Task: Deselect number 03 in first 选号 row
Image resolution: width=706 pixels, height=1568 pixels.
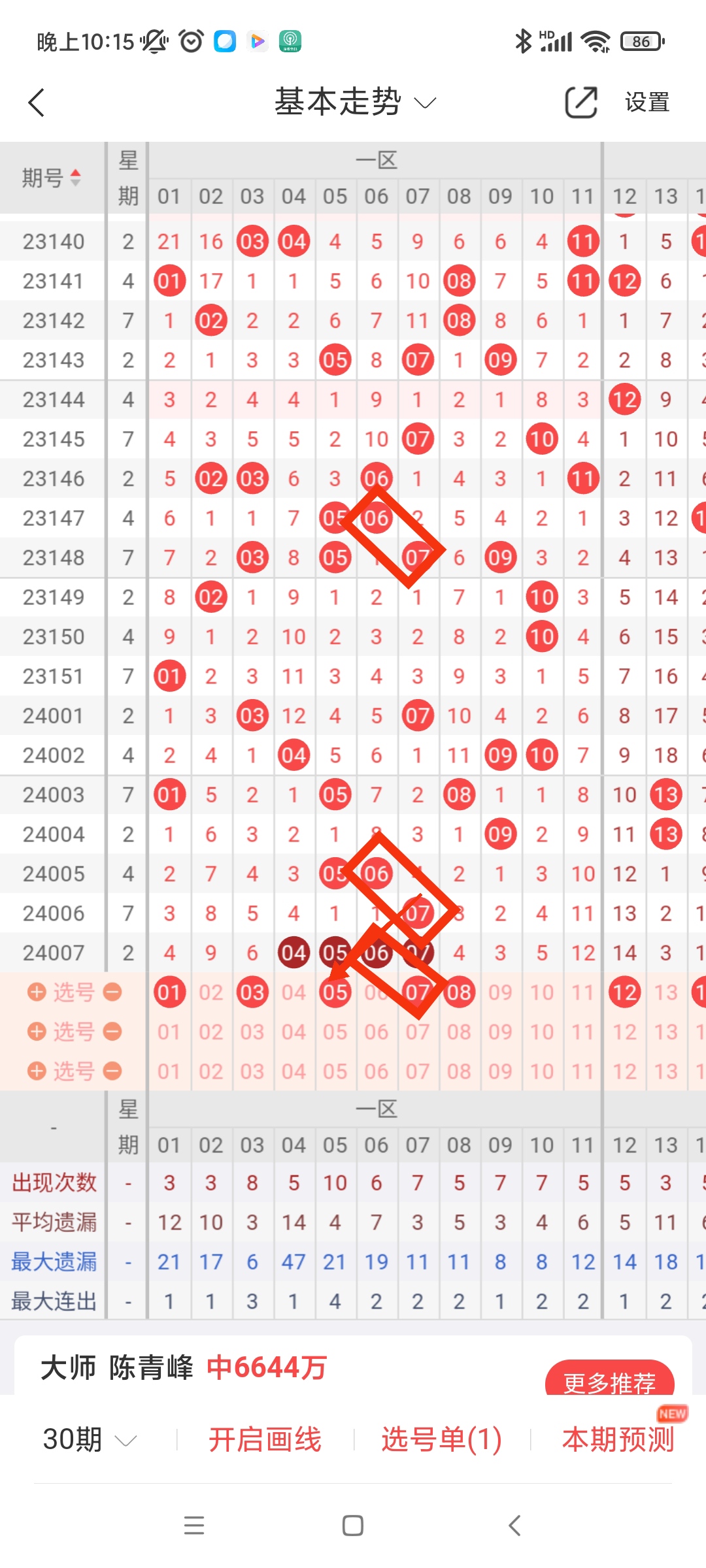Action: pyautogui.click(x=252, y=992)
